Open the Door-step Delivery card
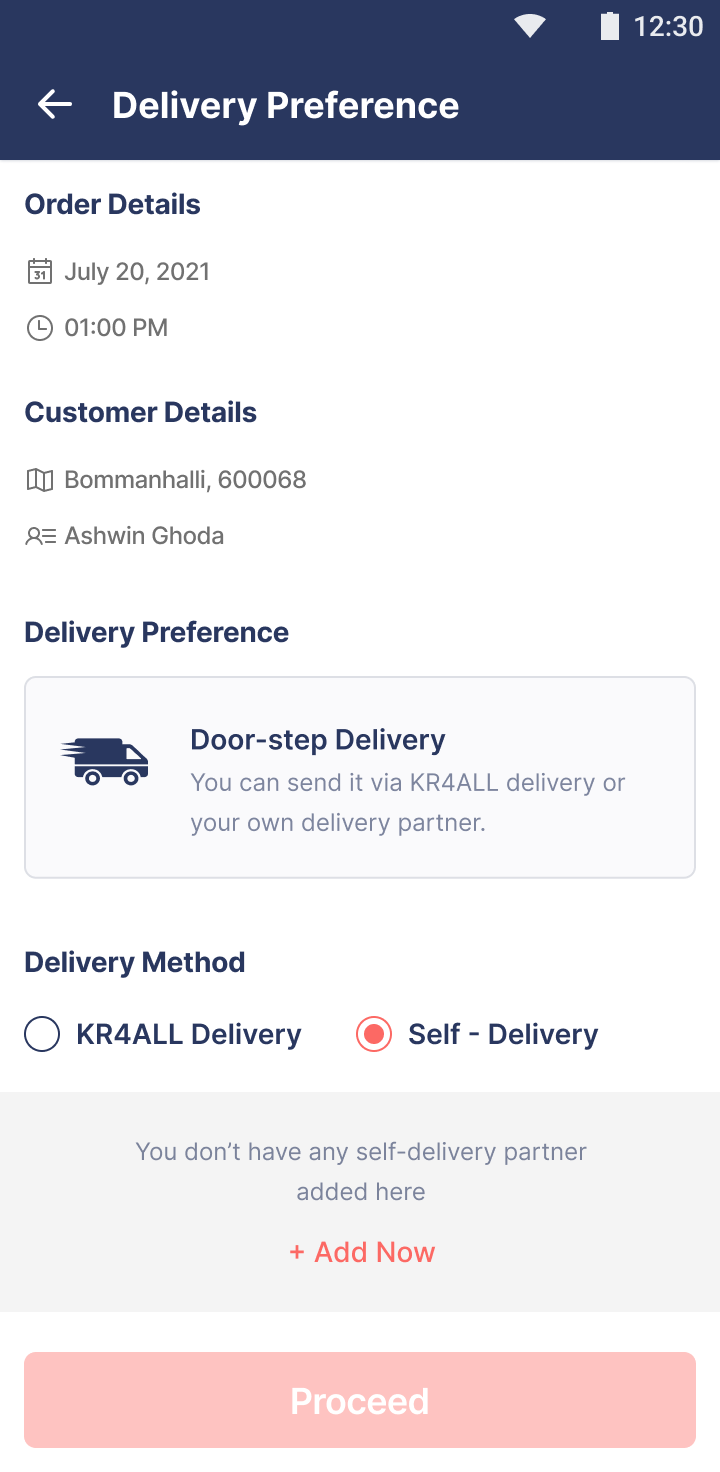This screenshot has width=720, height=1472. click(x=360, y=778)
